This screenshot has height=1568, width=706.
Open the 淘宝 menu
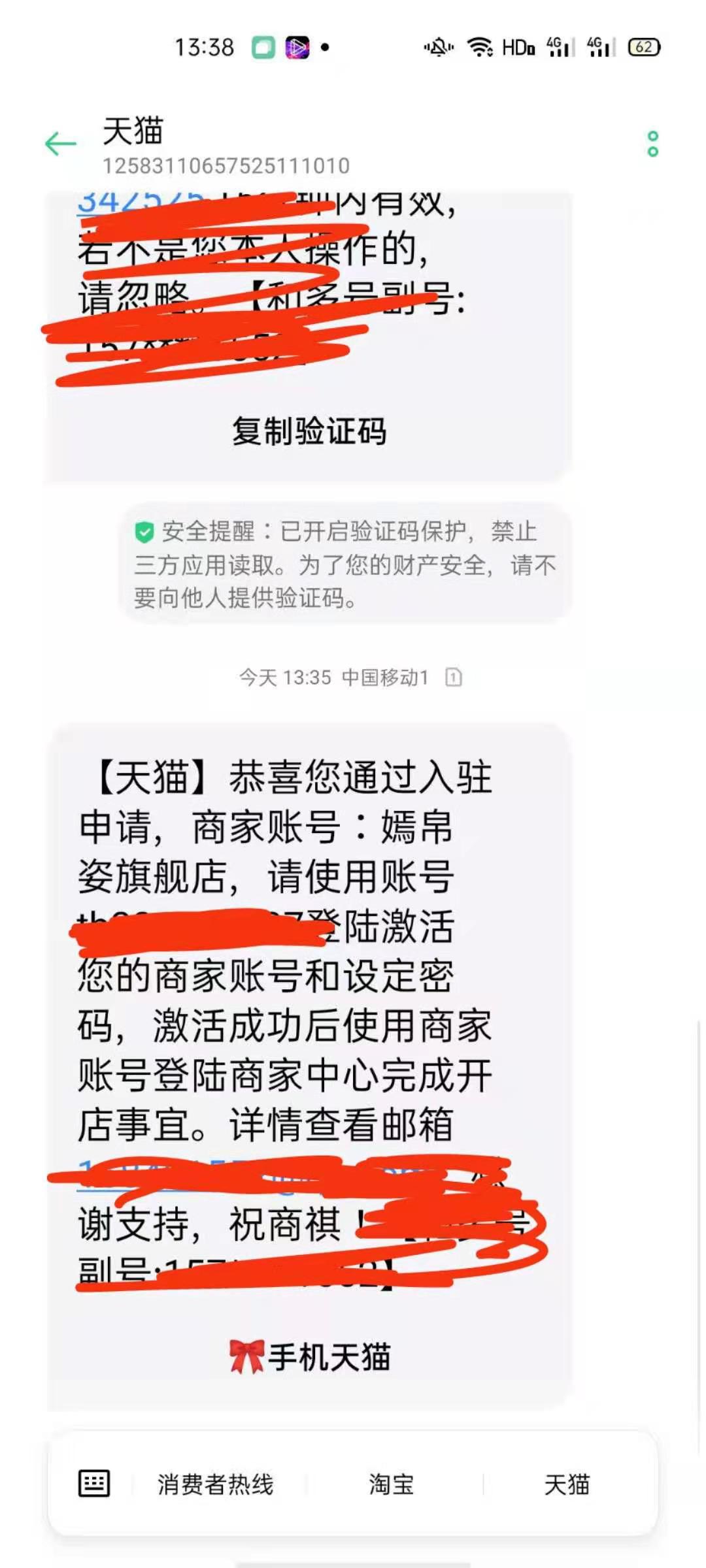(391, 1484)
